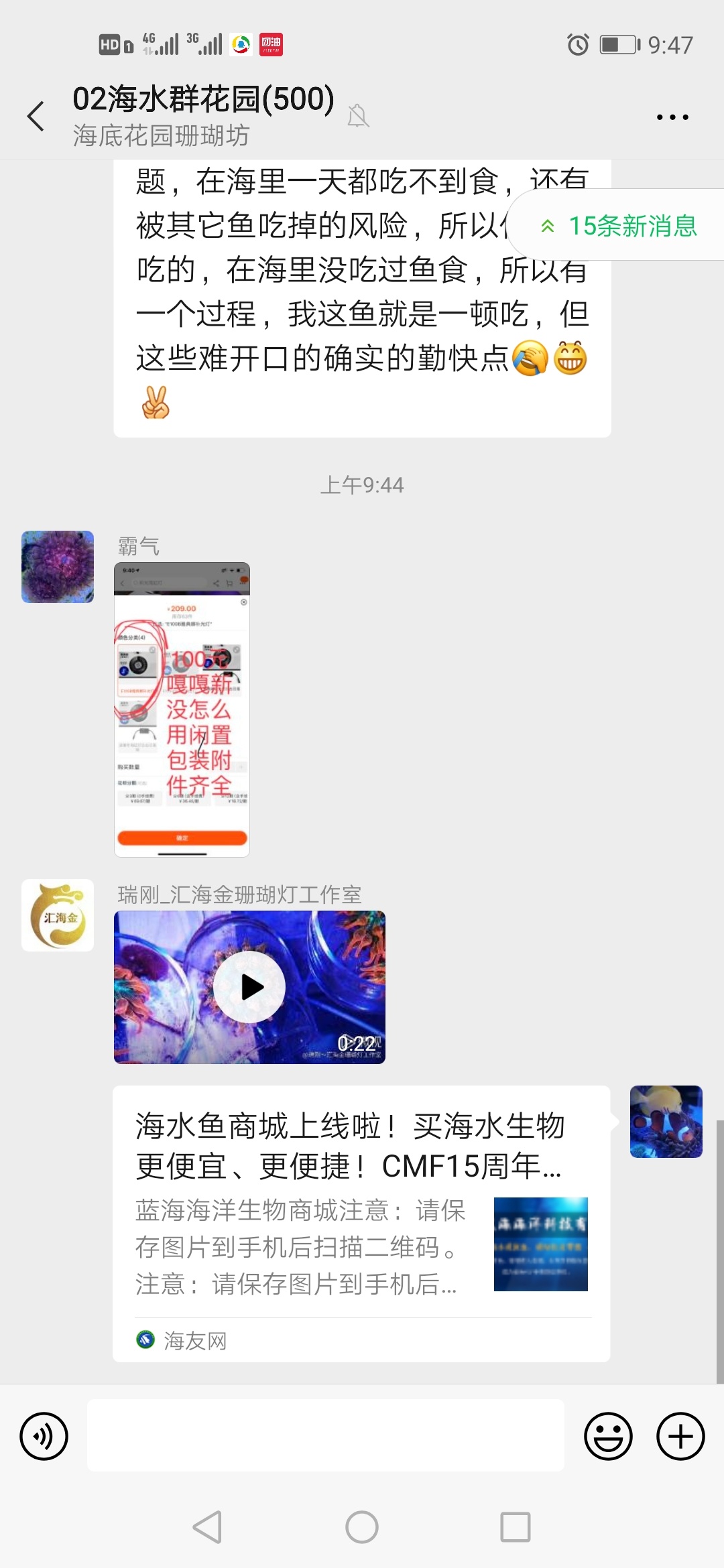Play the 0:22 coral video
Screen dimensions: 724x1568
[x=249, y=987]
